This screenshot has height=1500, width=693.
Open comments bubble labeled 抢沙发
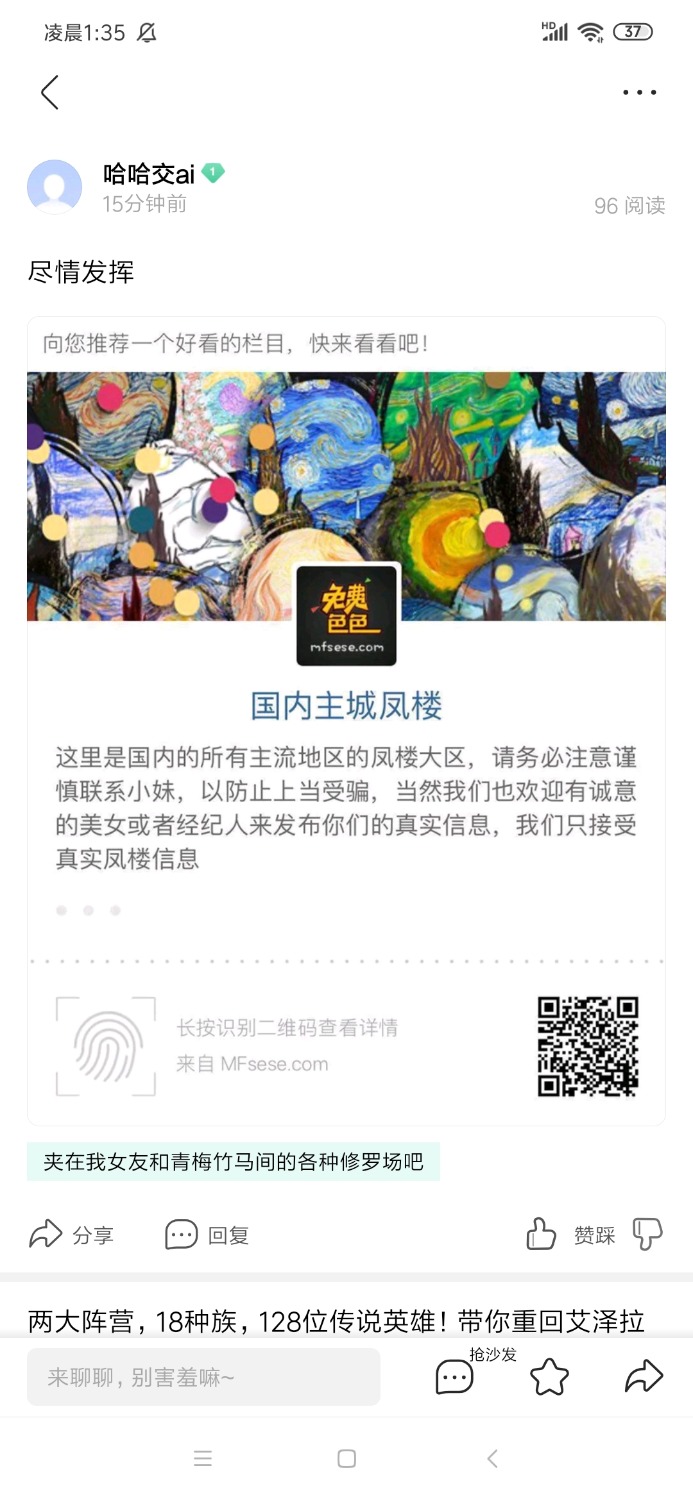point(455,1377)
